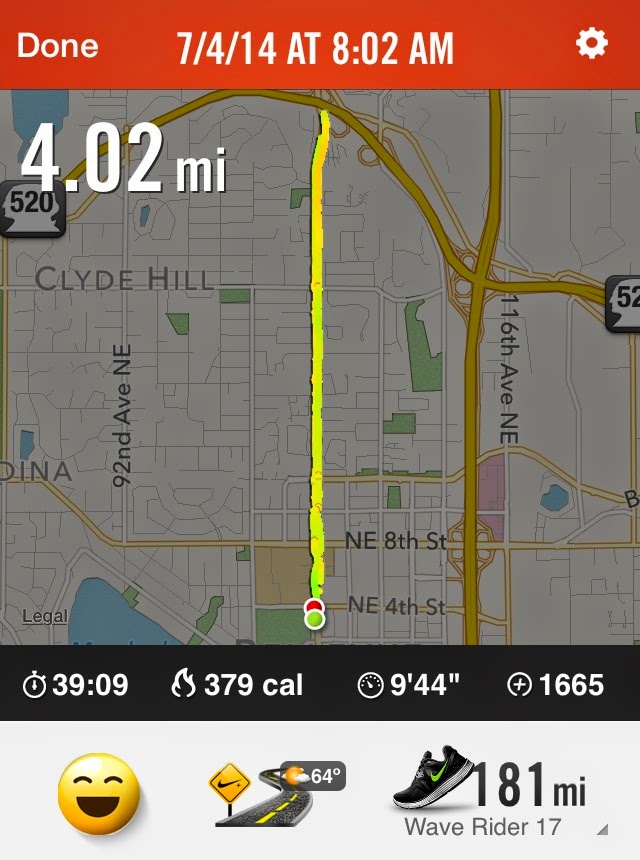This screenshot has height=860, width=640.
Task: Tap Done to close the run summary
Action: [x=57, y=46]
